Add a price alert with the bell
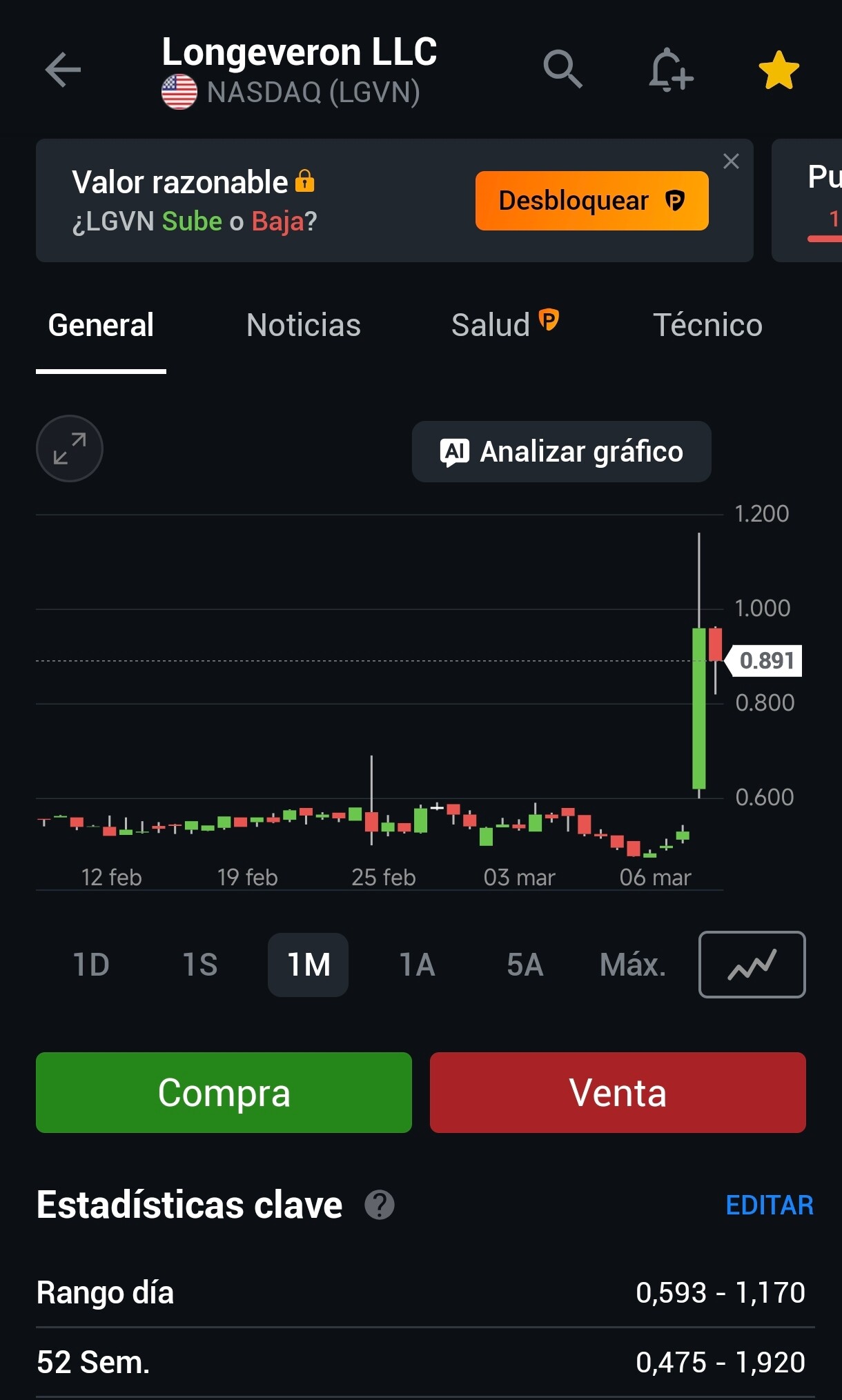 coord(670,70)
